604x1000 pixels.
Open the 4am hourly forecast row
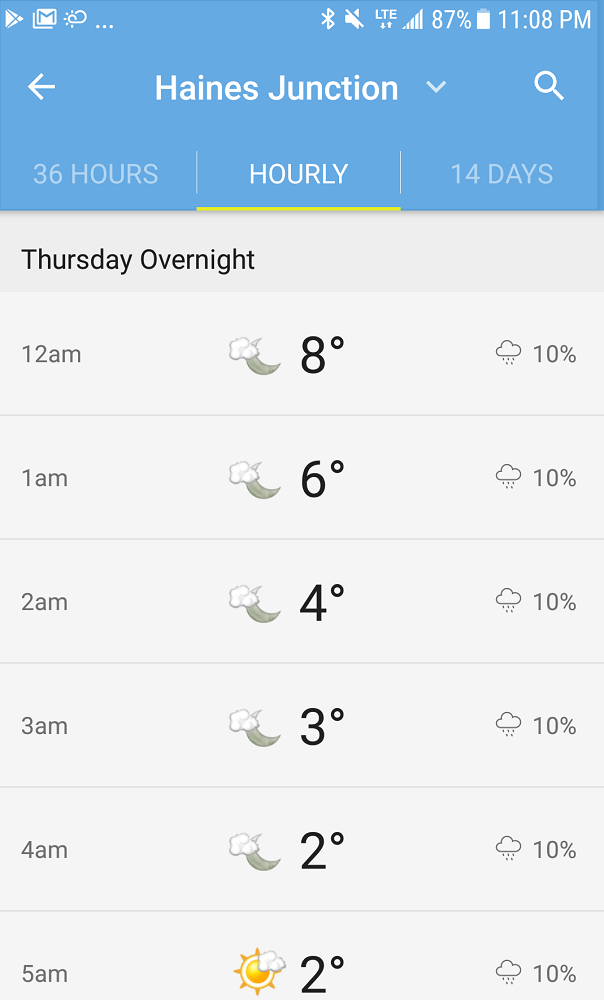tap(302, 849)
